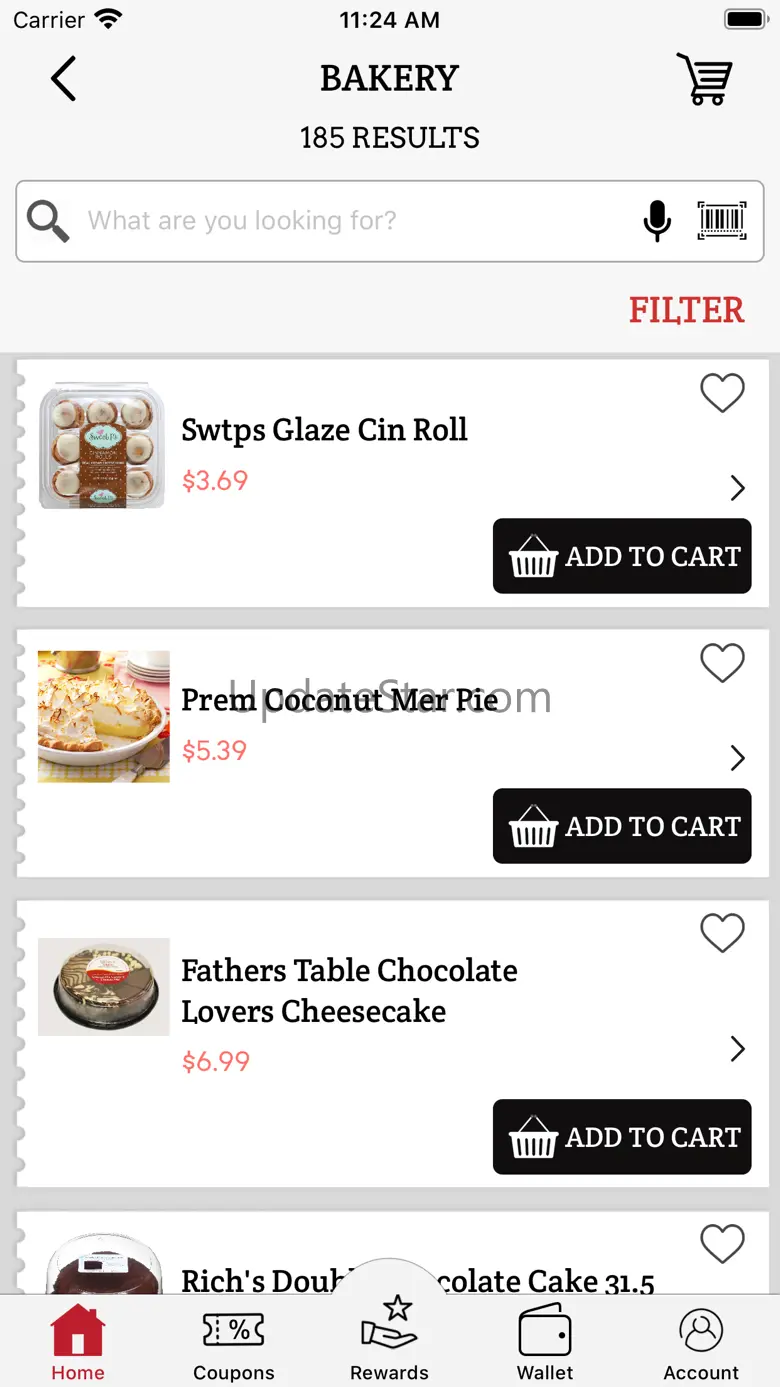Open Fathers Table Chocolate Lovers Cheesecake details

[738, 1048]
